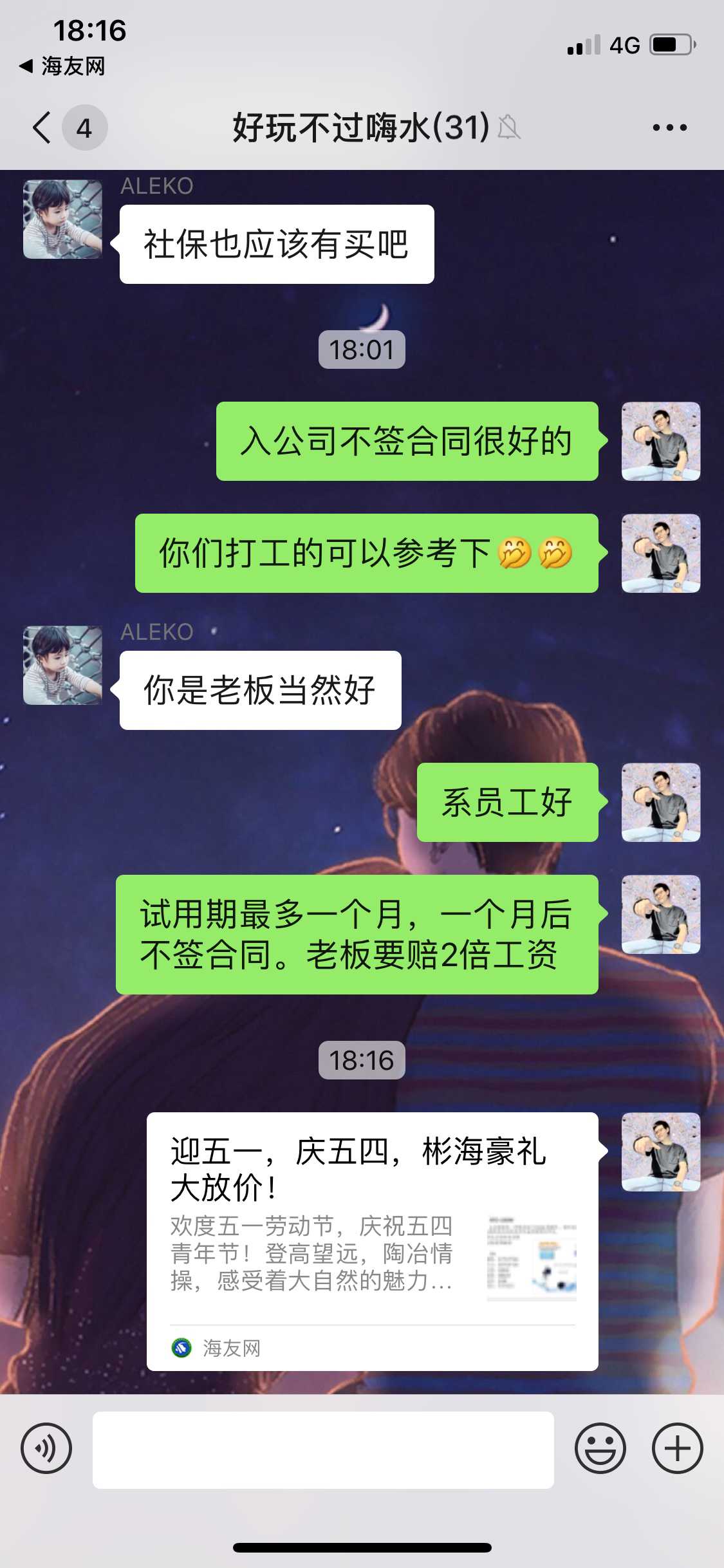Screen dimensions: 724x1568
Task: Return to the 海友网 app
Action: (63, 66)
